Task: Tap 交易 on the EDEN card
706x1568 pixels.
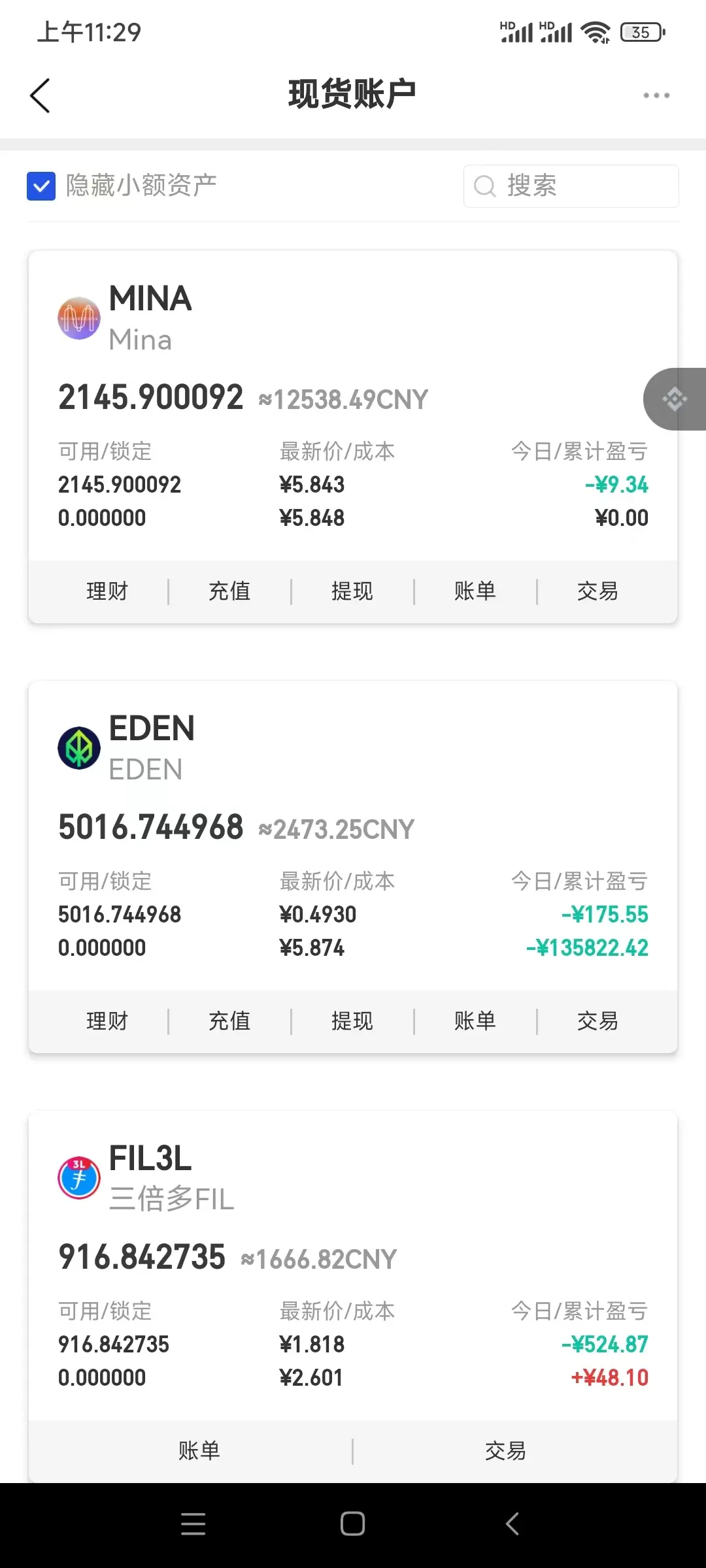Action: (597, 1021)
